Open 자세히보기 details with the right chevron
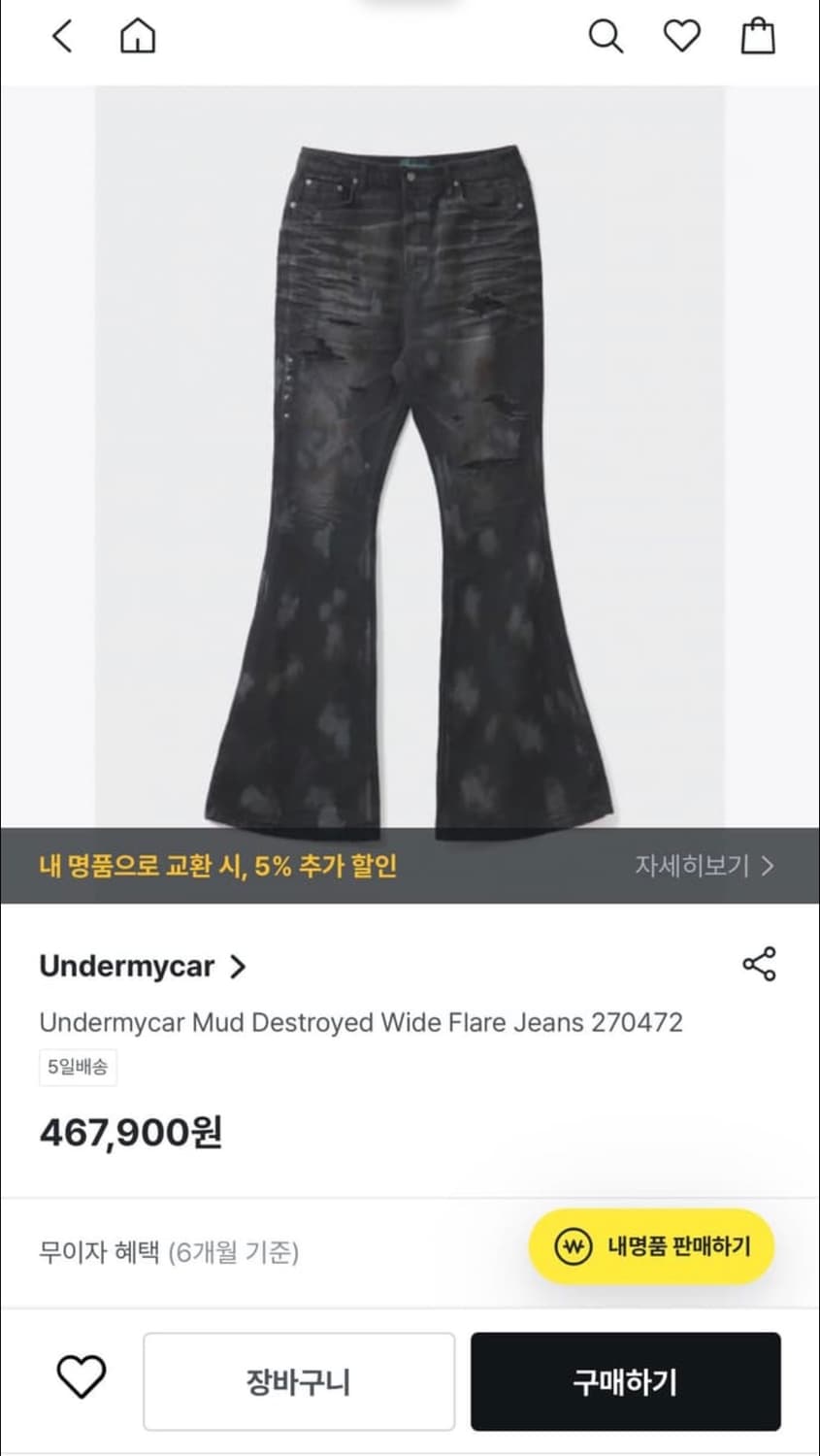 pos(769,865)
